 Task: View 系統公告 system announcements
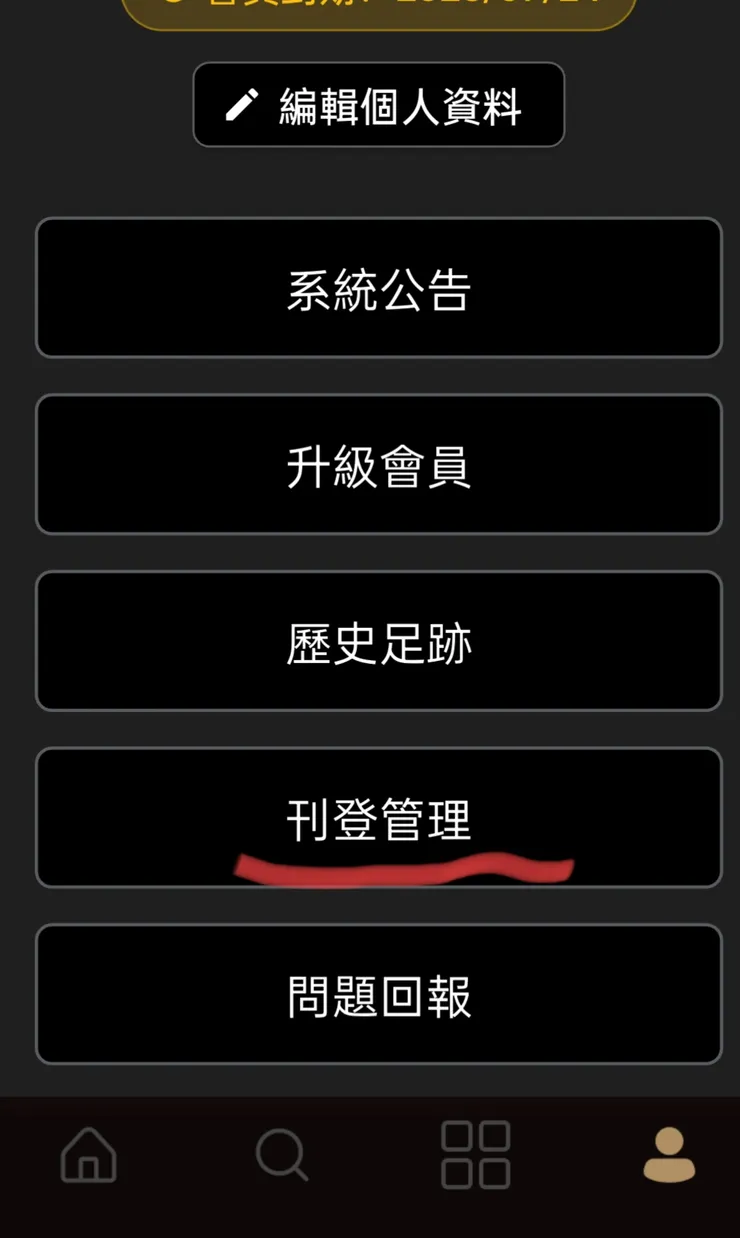point(378,288)
